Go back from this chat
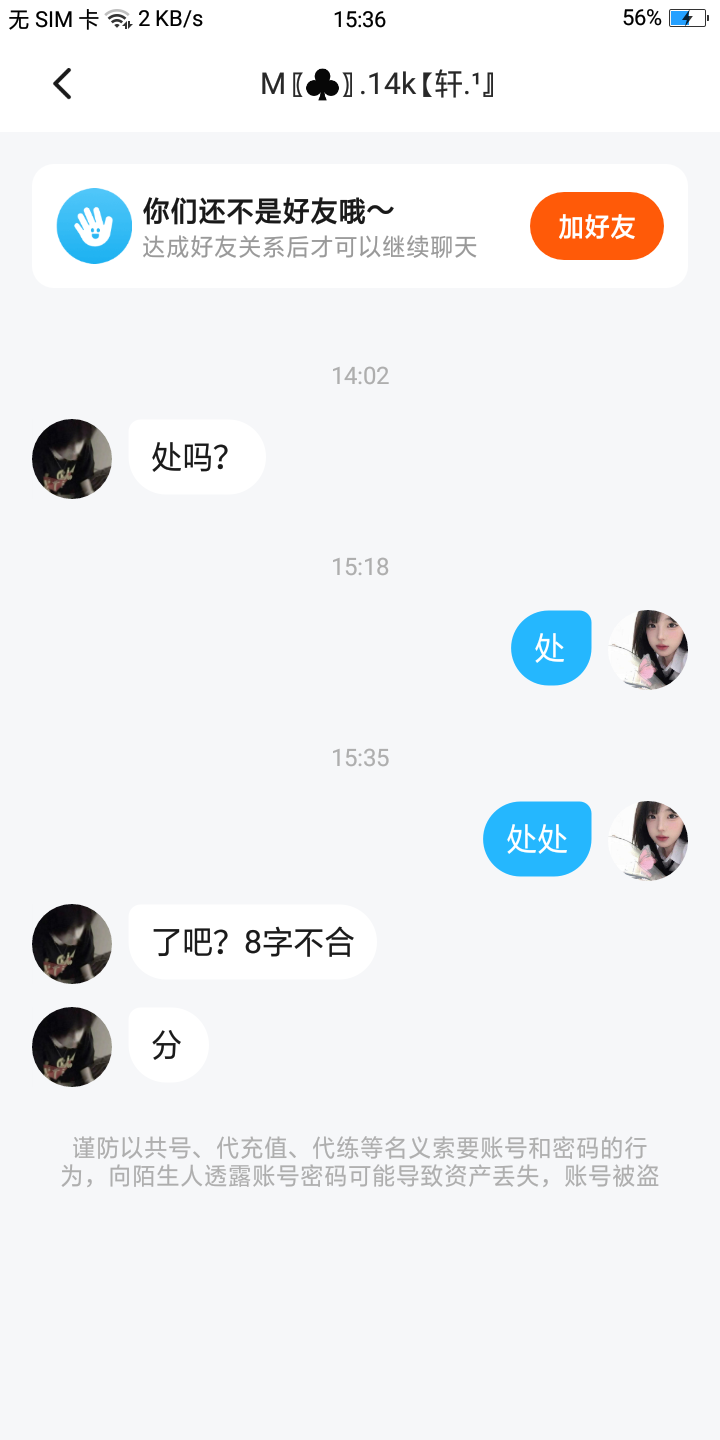The height and width of the screenshot is (1440, 720). (62, 84)
